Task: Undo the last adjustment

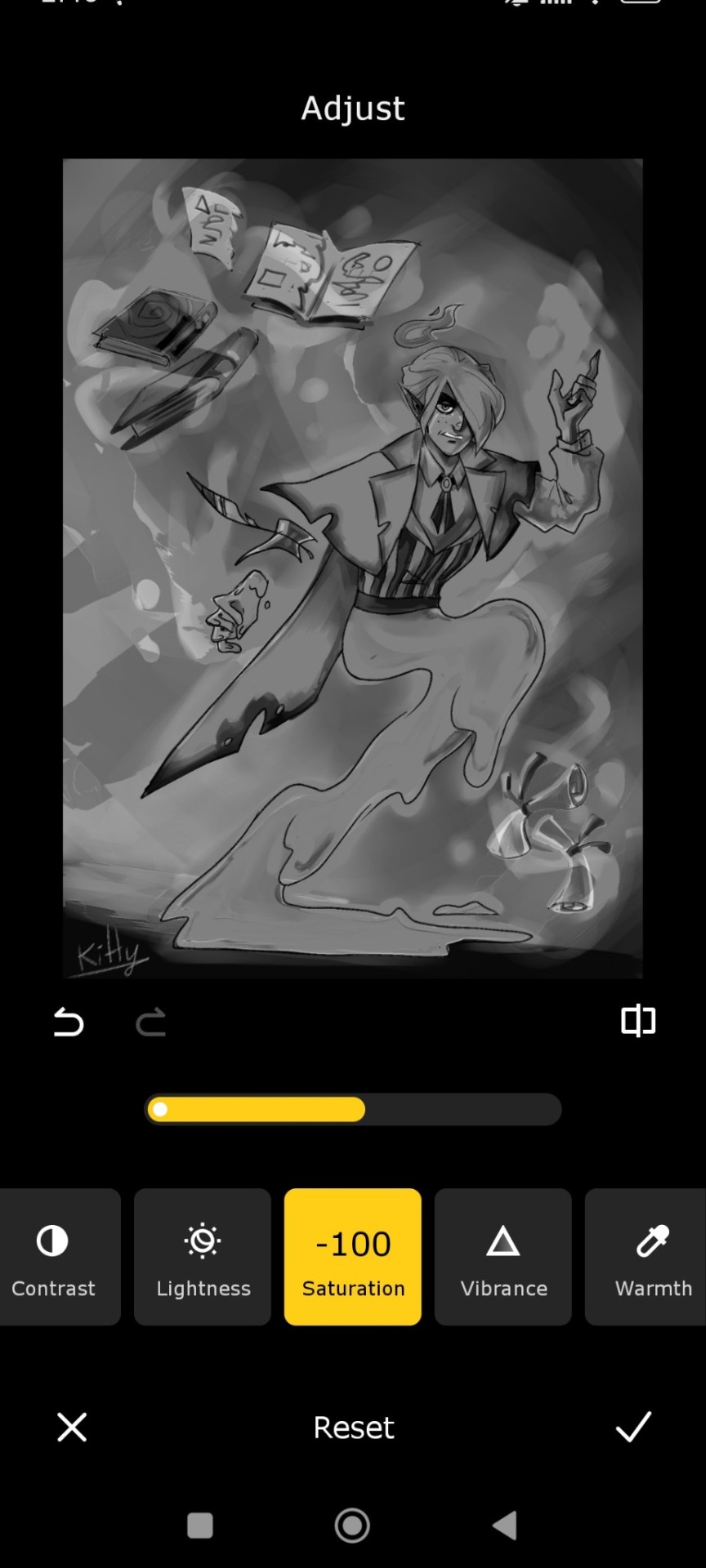Action: (x=69, y=1022)
